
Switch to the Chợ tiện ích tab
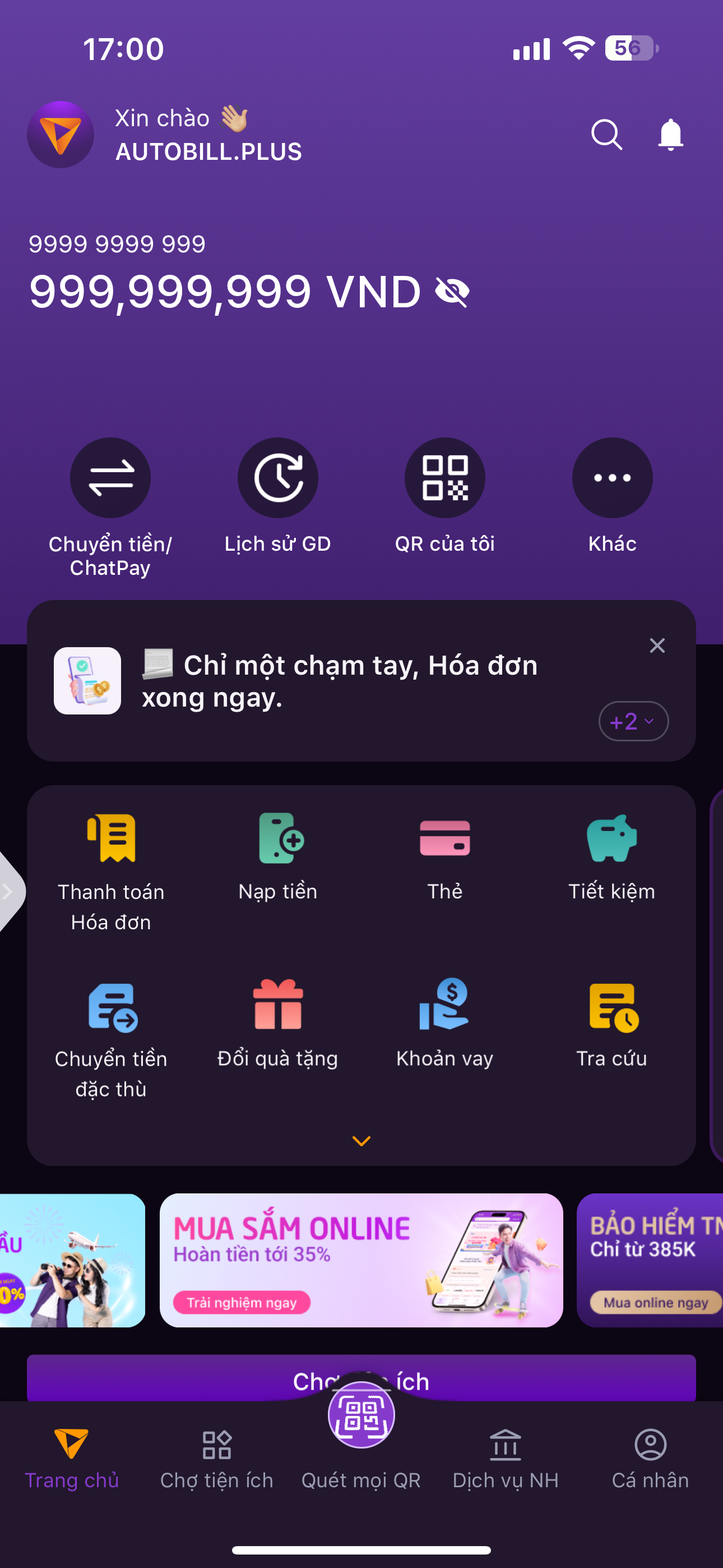point(217,1459)
